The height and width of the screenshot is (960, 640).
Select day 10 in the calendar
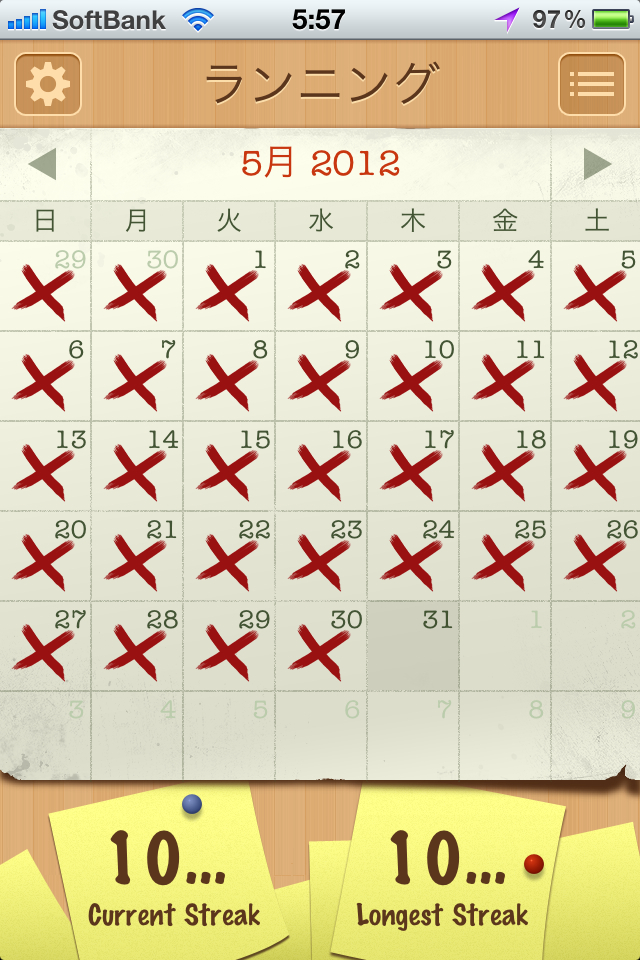point(413,376)
